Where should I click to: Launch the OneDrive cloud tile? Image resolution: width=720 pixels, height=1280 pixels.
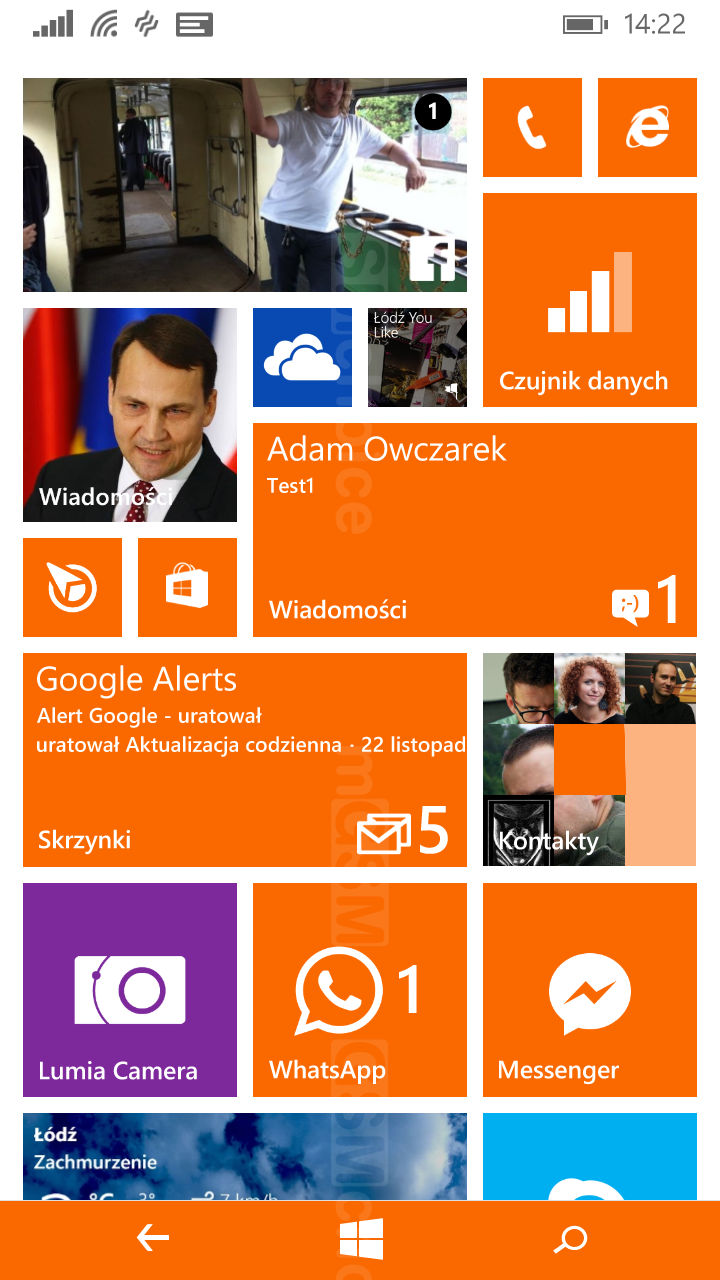(x=302, y=357)
